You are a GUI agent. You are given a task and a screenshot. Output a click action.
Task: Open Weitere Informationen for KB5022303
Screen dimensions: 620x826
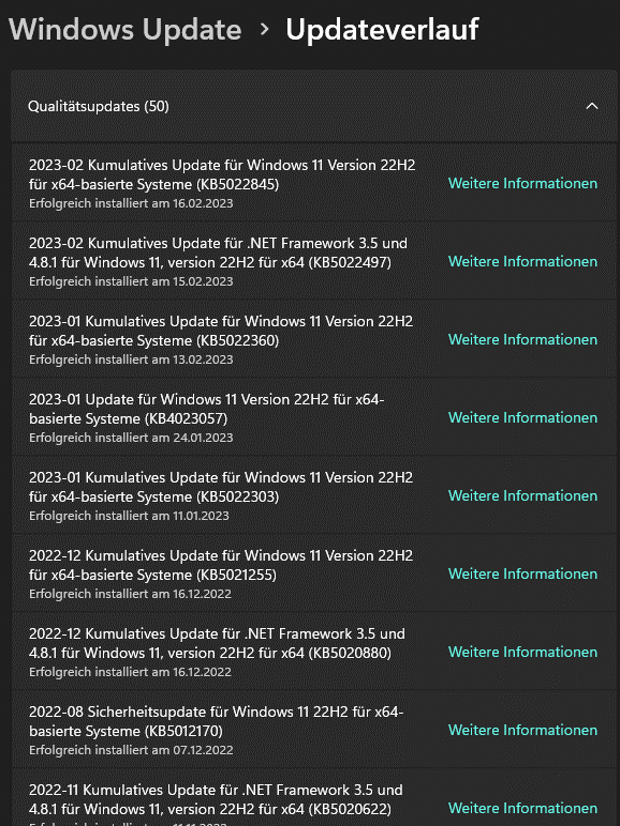(522, 495)
